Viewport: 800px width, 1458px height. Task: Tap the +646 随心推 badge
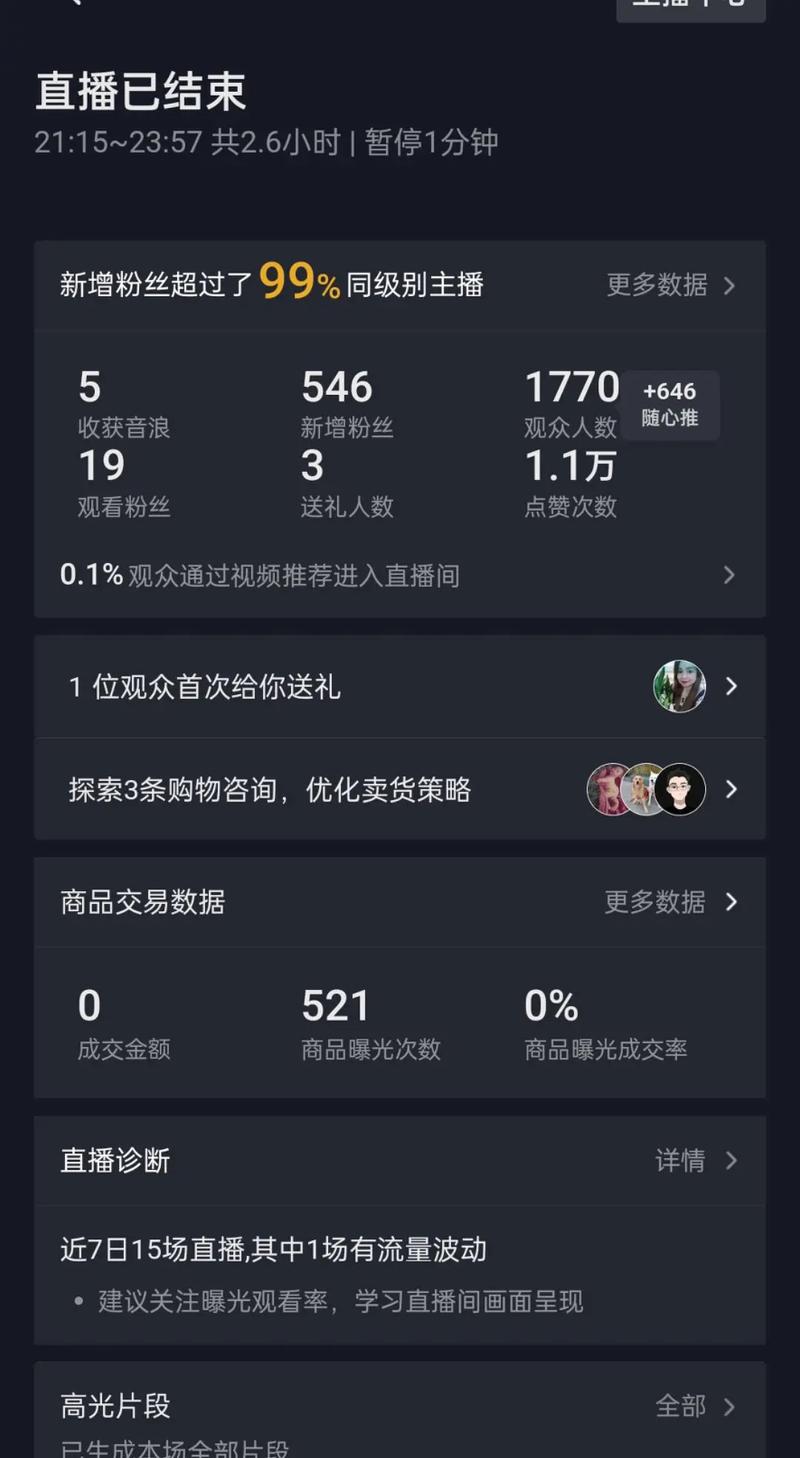point(669,405)
